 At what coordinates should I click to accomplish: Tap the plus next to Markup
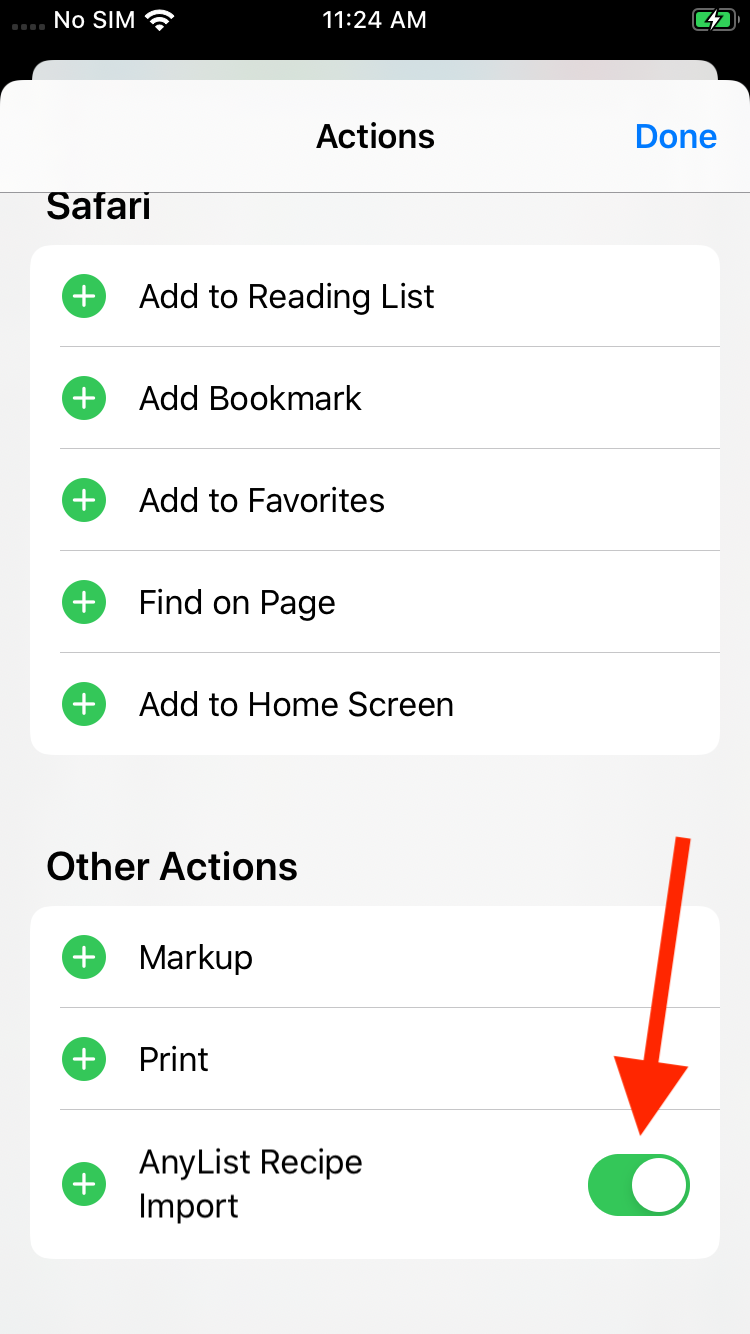pyautogui.click(x=84, y=958)
